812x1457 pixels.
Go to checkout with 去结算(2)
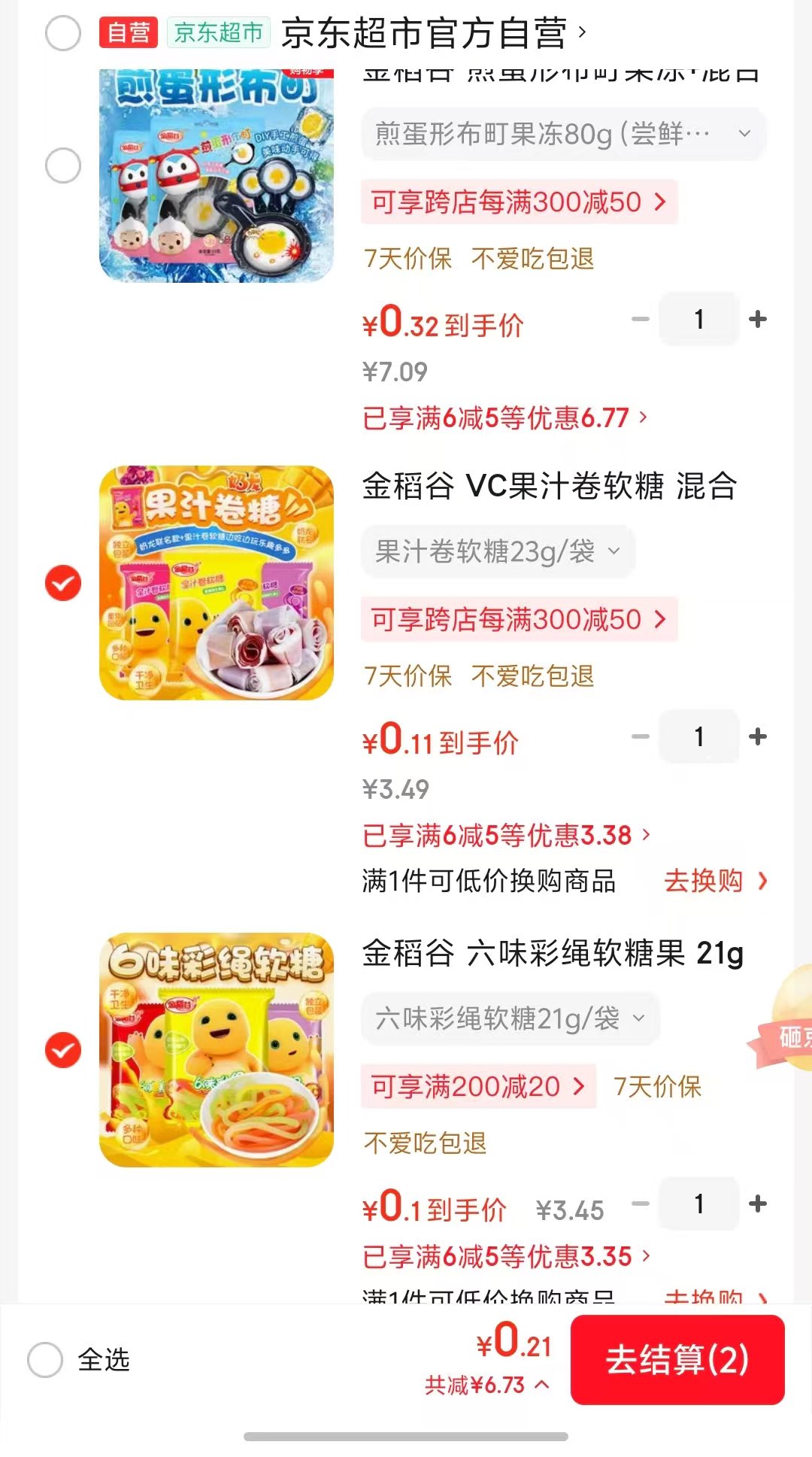click(677, 1359)
